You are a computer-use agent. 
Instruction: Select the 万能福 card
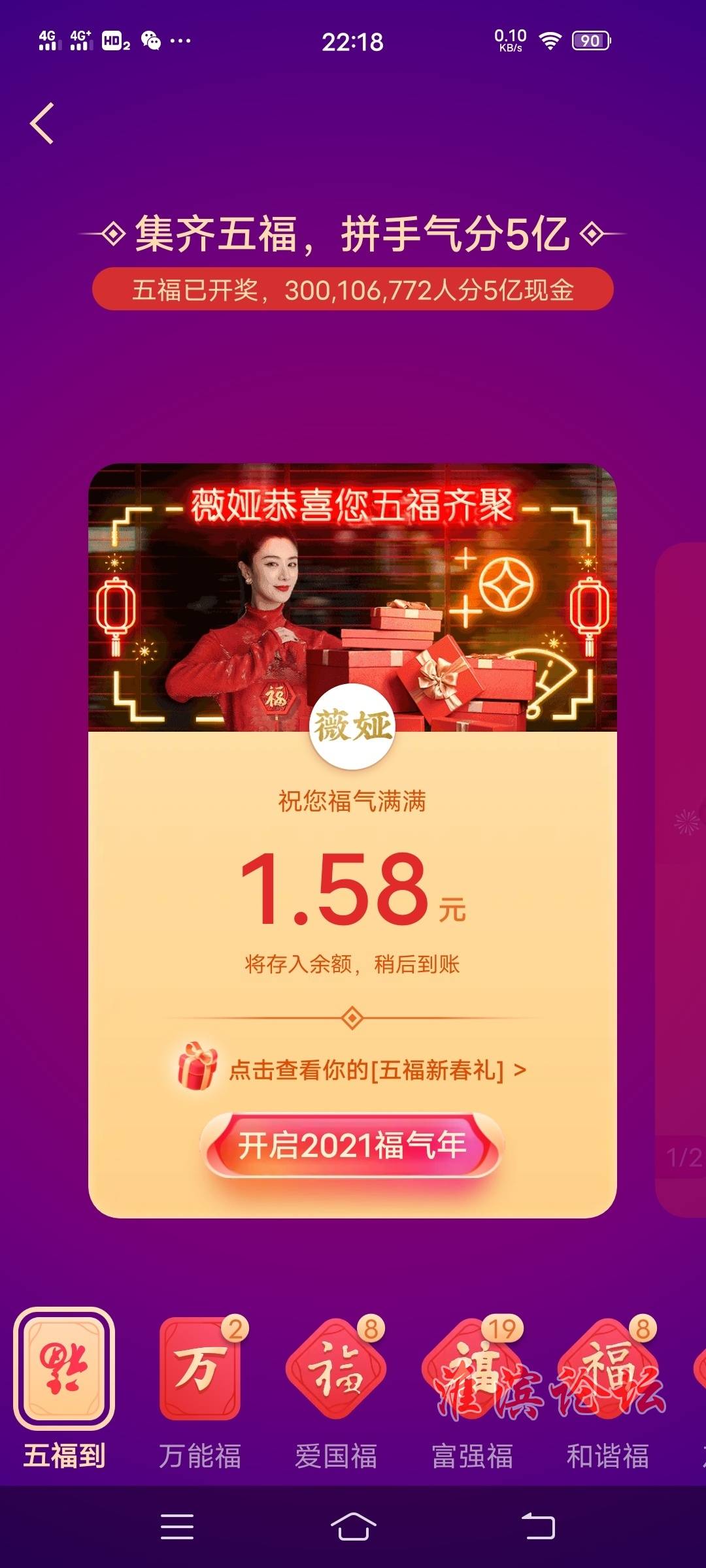click(200, 1369)
